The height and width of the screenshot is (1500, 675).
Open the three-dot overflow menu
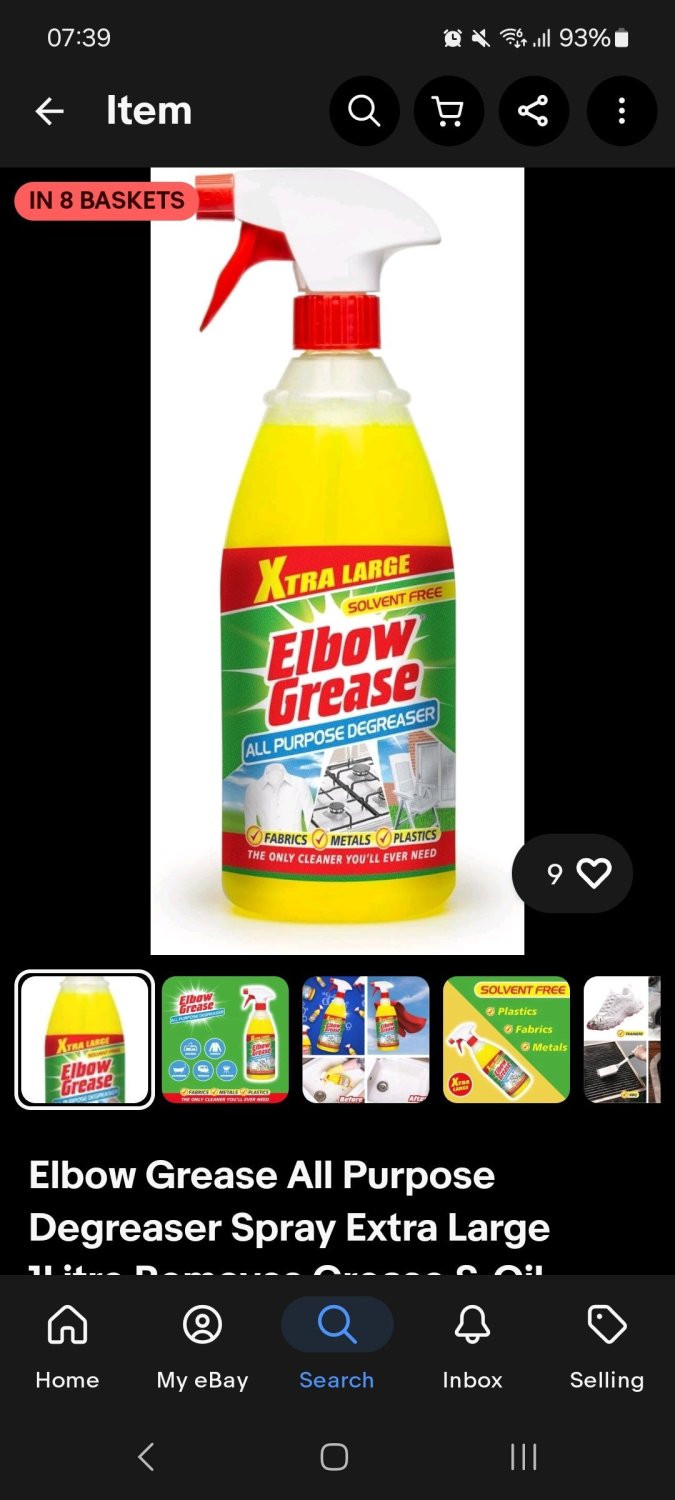(x=621, y=111)
